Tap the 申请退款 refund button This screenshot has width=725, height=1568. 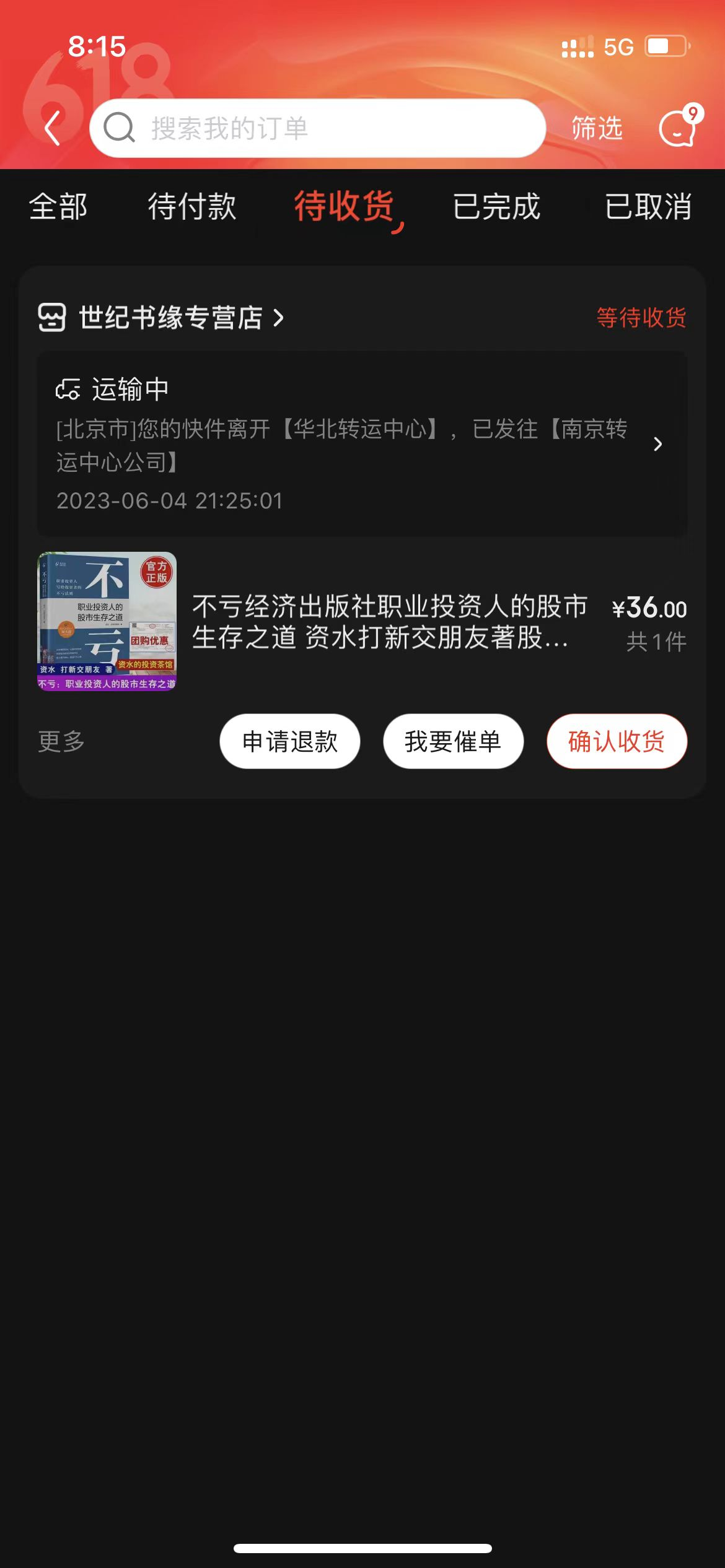click(x=290, y=741)
